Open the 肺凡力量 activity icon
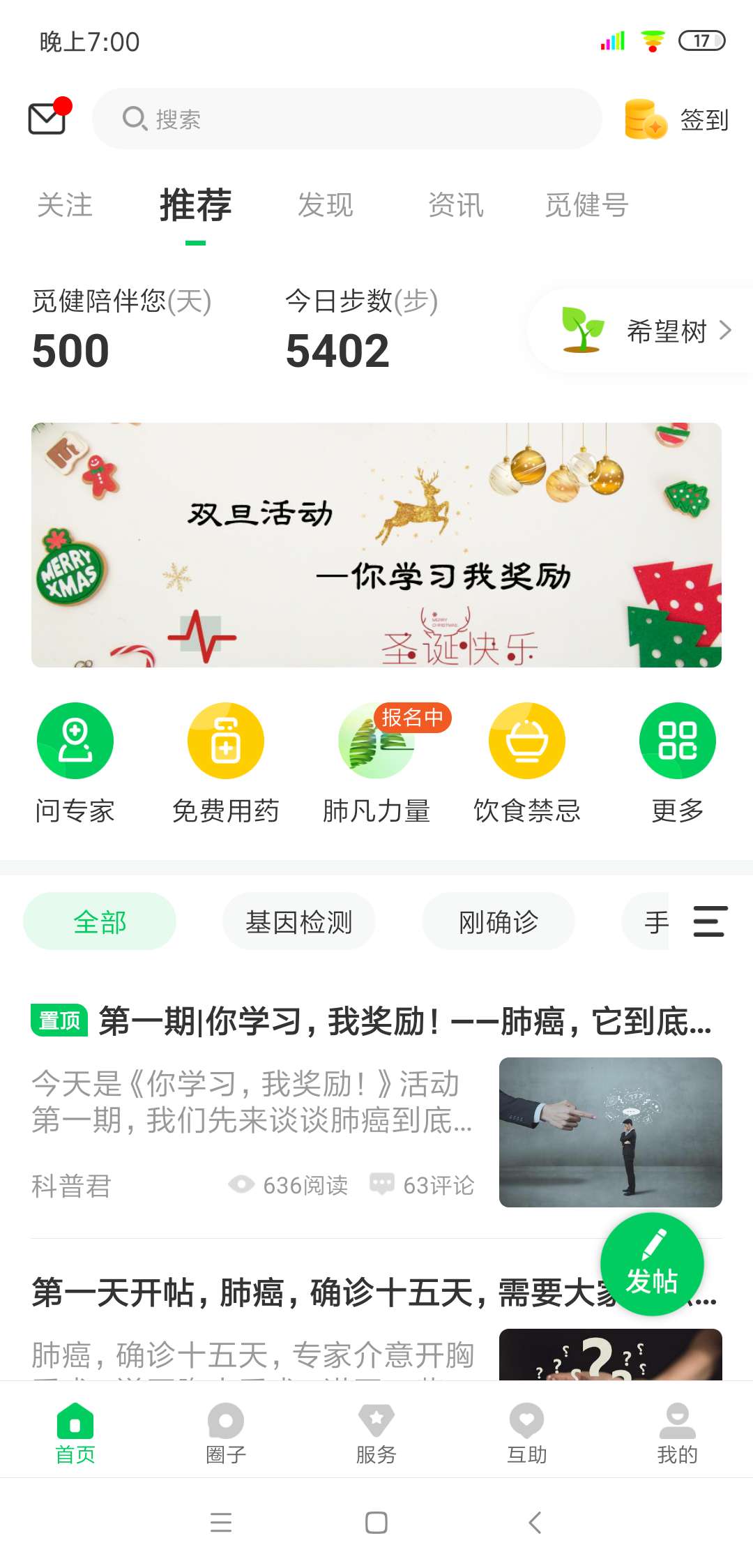The height and width of the screenshot is (1568, 753). (376, 741)
